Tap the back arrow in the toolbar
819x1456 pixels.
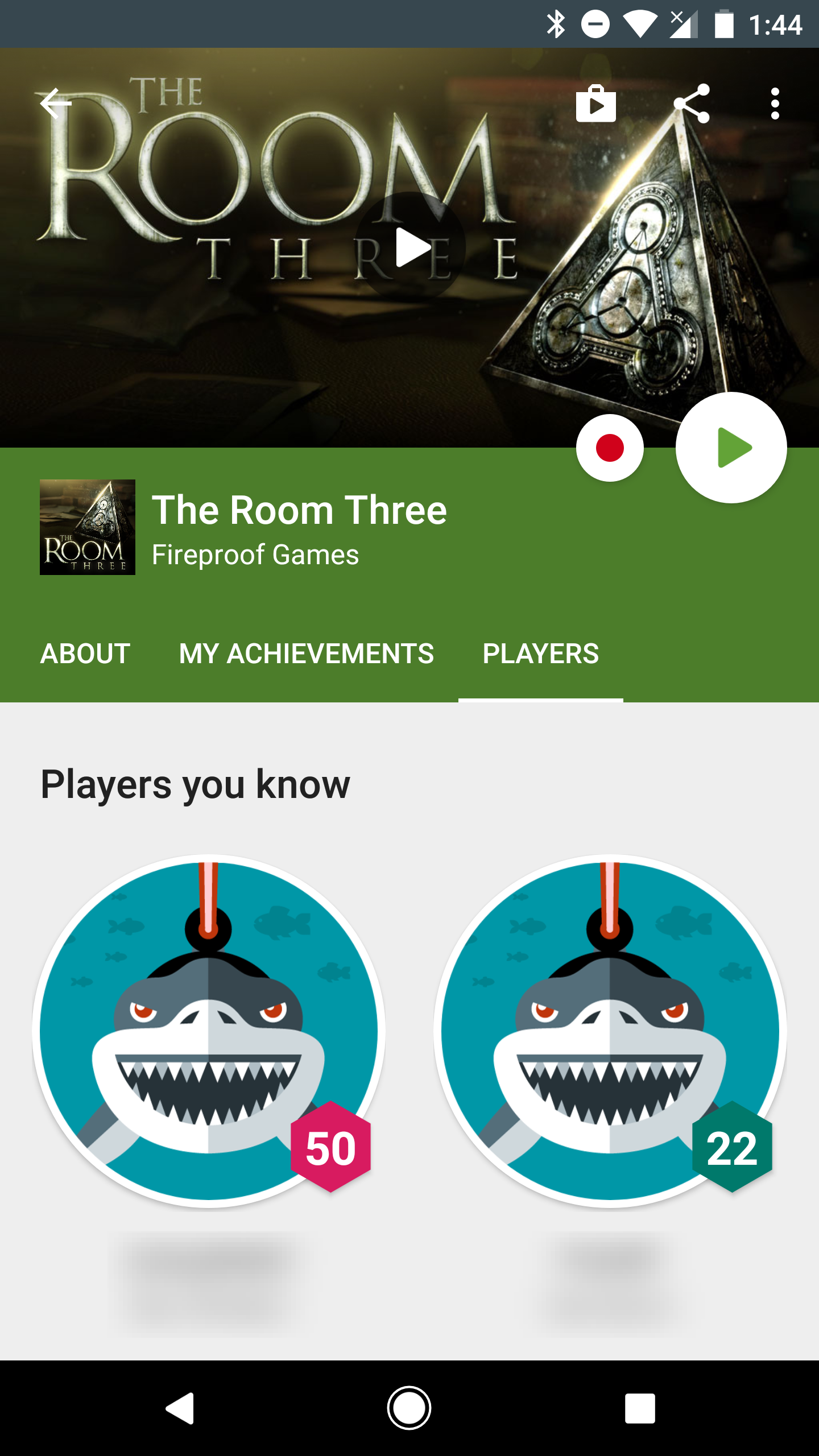[x=55, y=104]
